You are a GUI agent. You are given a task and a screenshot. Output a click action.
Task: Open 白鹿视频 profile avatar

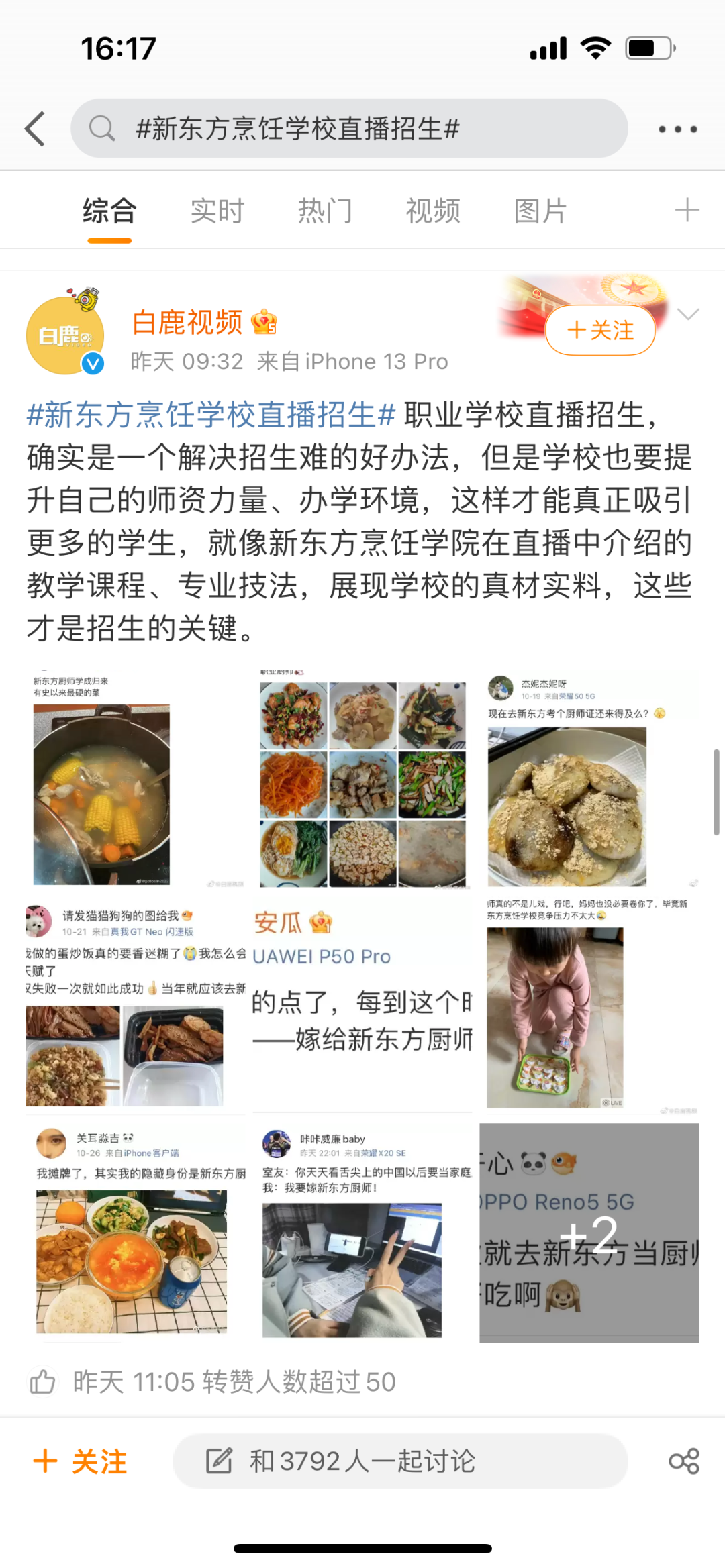point(66,334)
